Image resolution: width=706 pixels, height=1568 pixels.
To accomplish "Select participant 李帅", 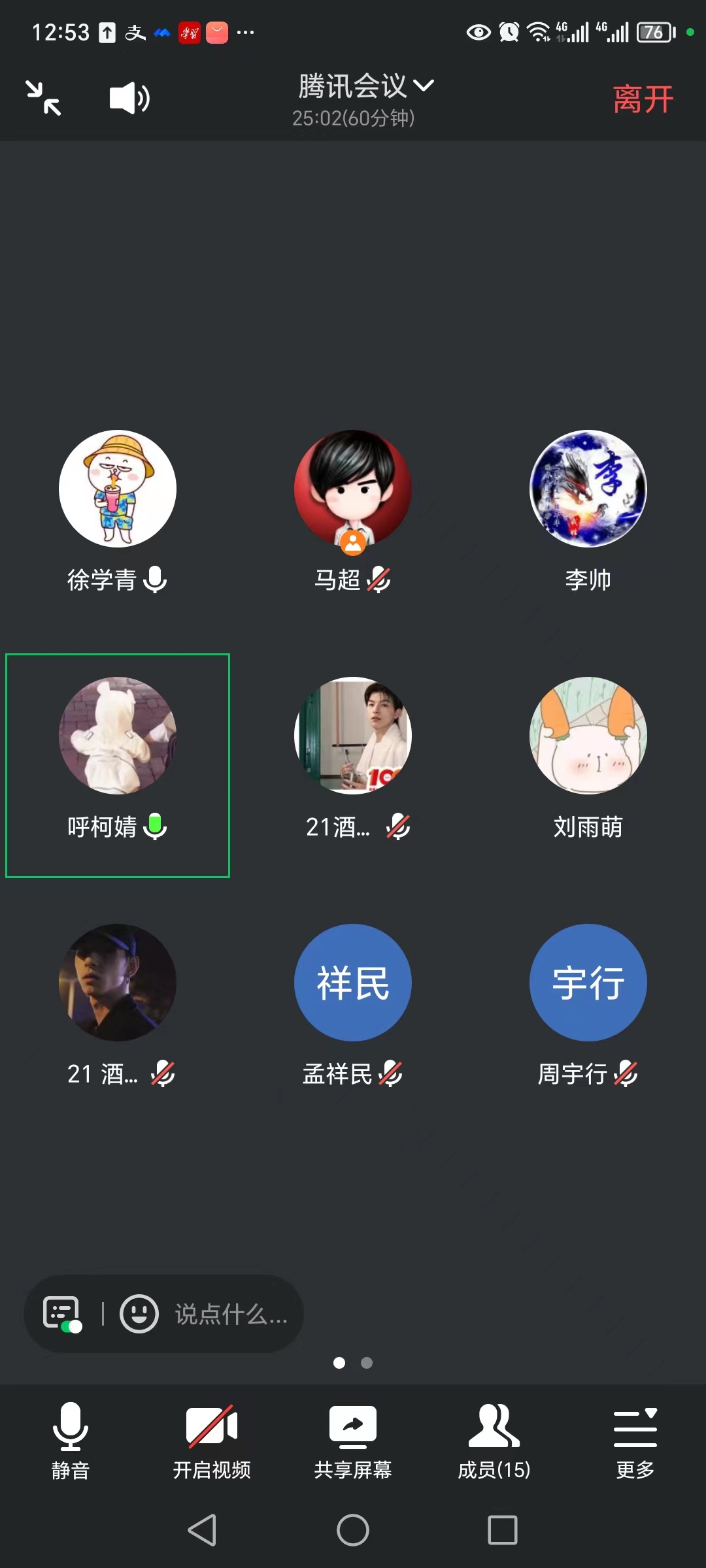I will [588, 489].
